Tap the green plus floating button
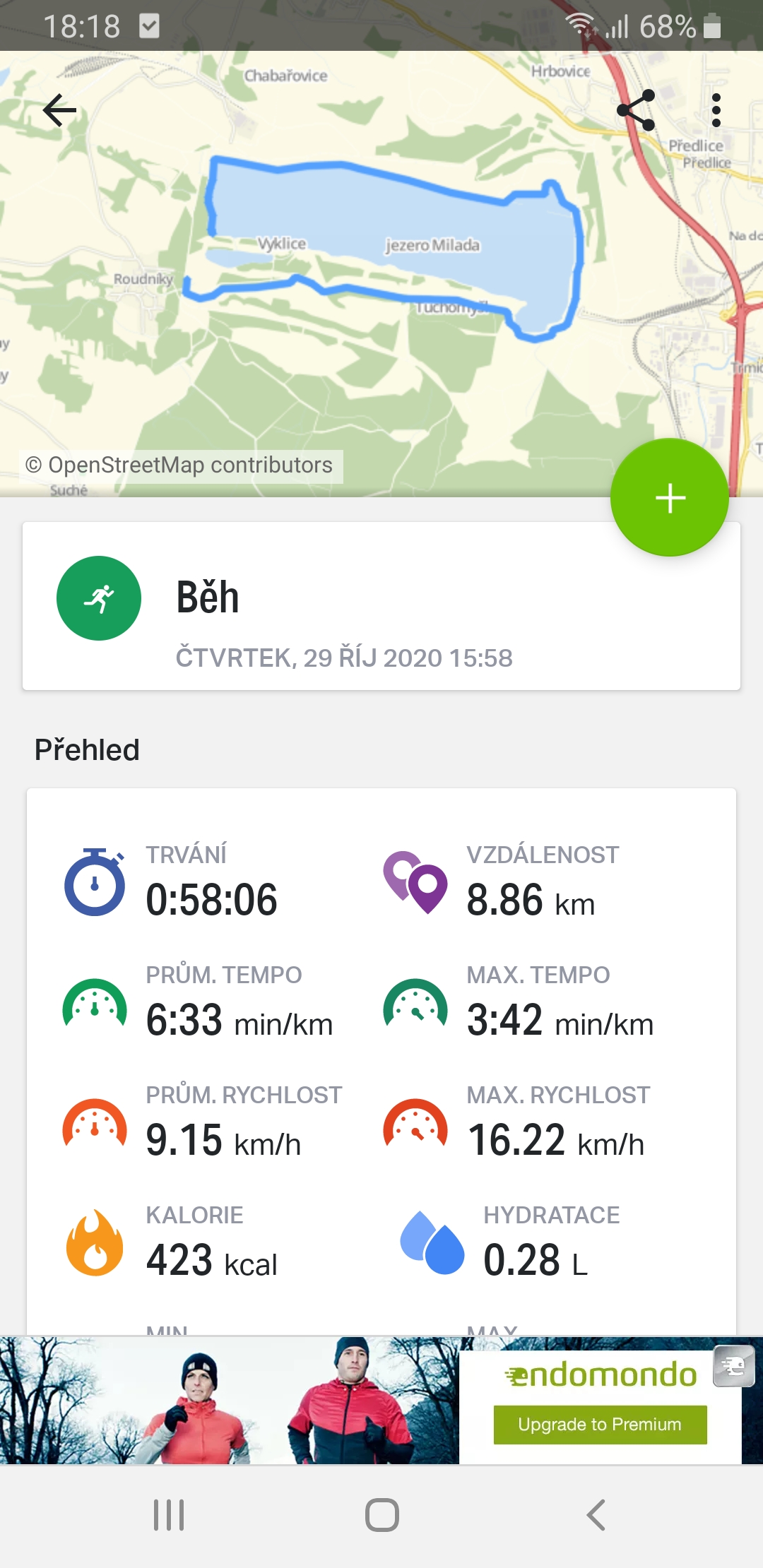This screenshot has width=763, height=1568. (x=670, y=497)
